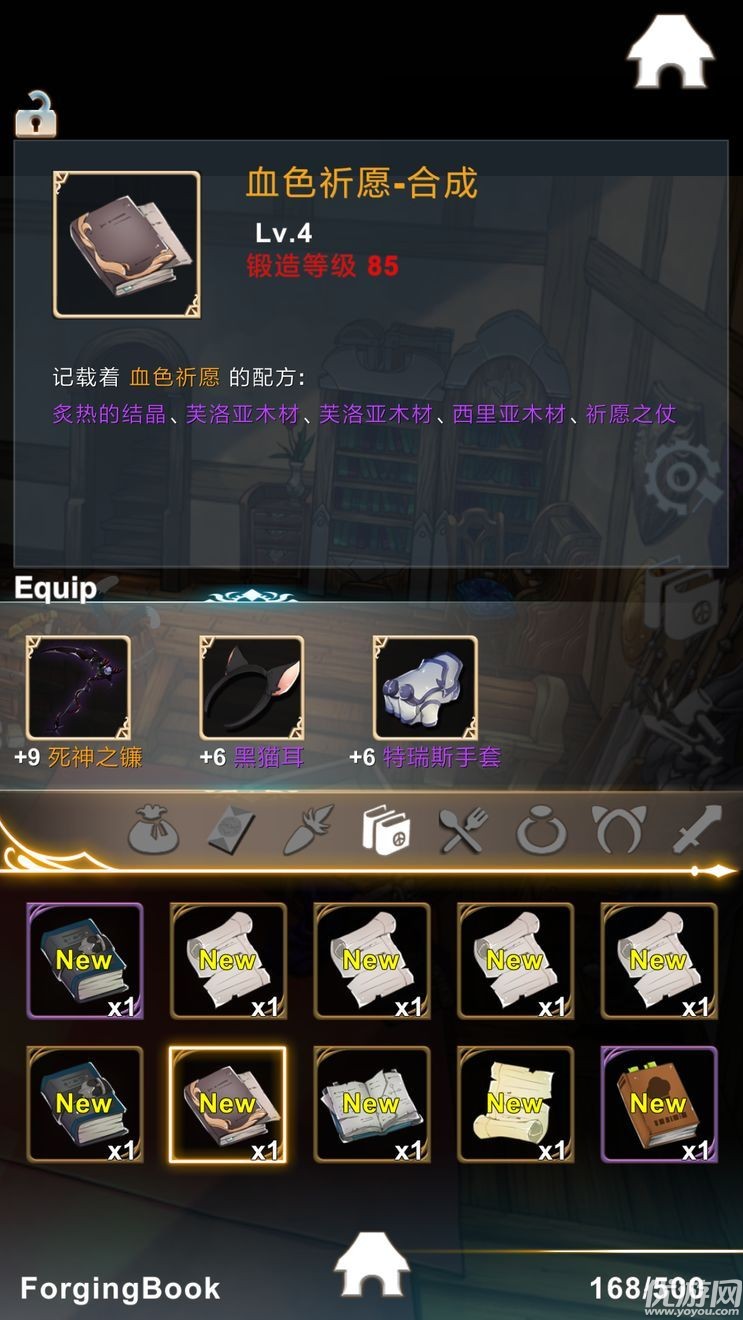Select the open white book item
The width and height of the screenshot is (743, 1320).
click(371, 1104)
